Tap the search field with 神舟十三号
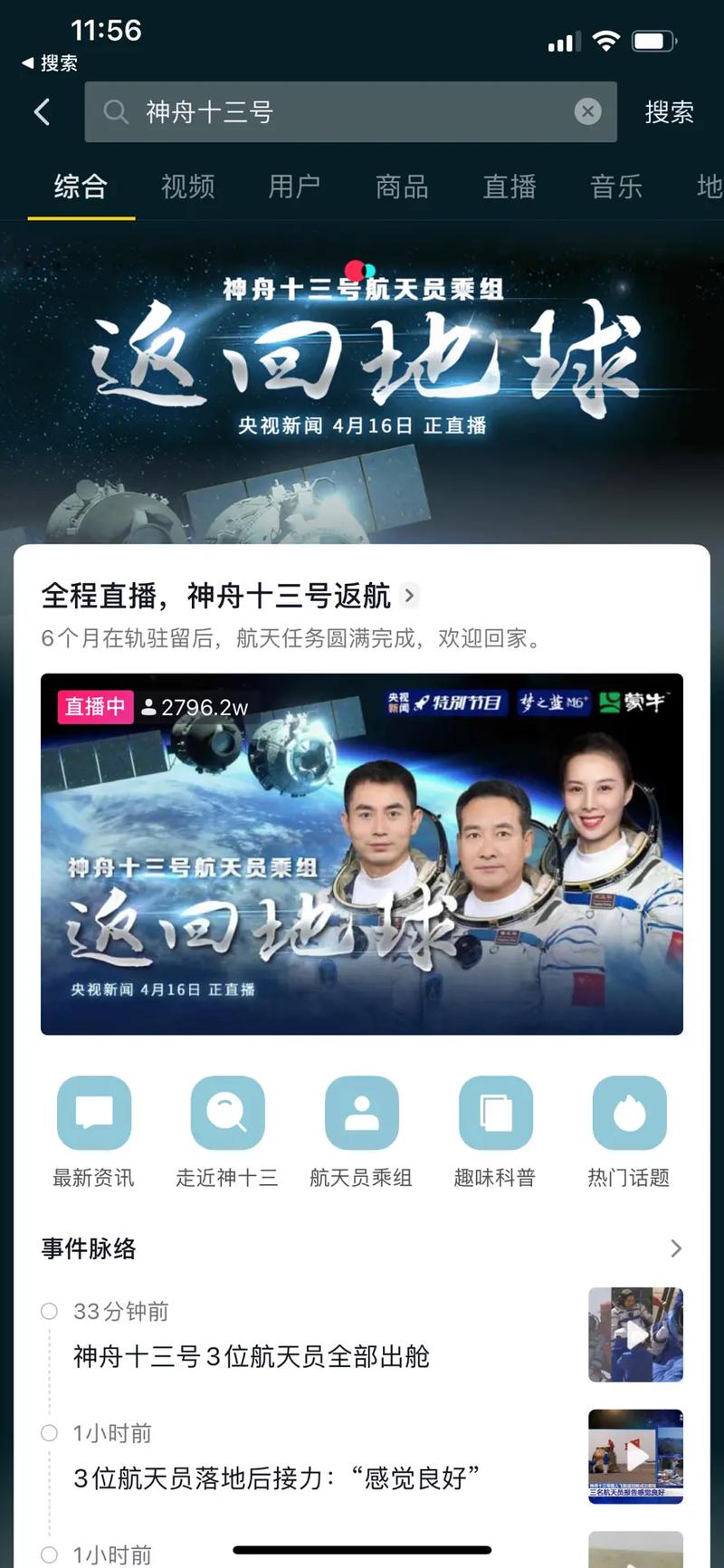724x1568 pixels. (x=344, y=112)
